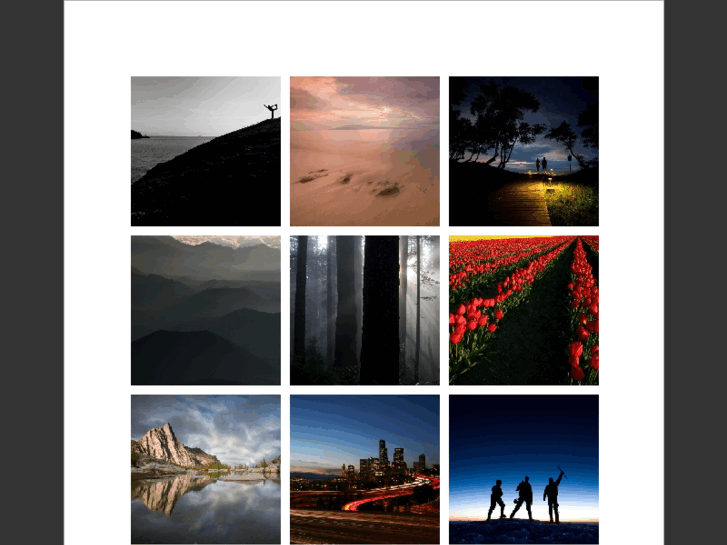Open the rocky peak lake reflection photo

tap(205, 469)
